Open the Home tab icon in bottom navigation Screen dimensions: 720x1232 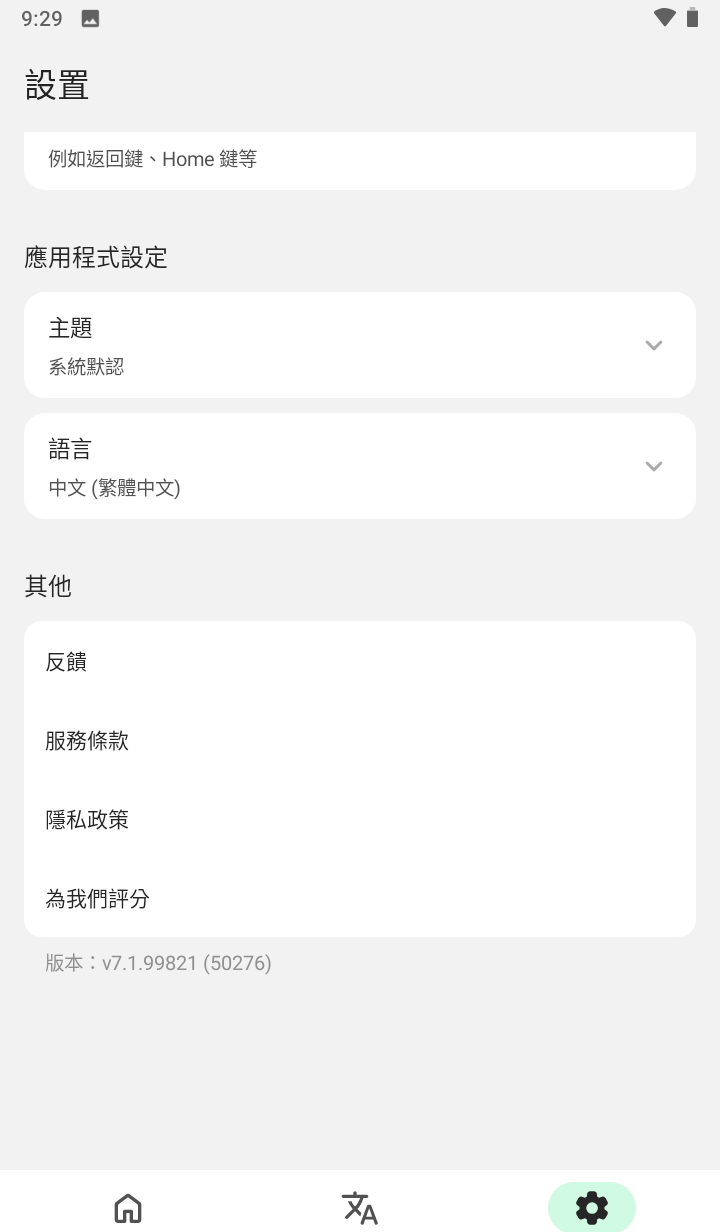(127, 1207)
